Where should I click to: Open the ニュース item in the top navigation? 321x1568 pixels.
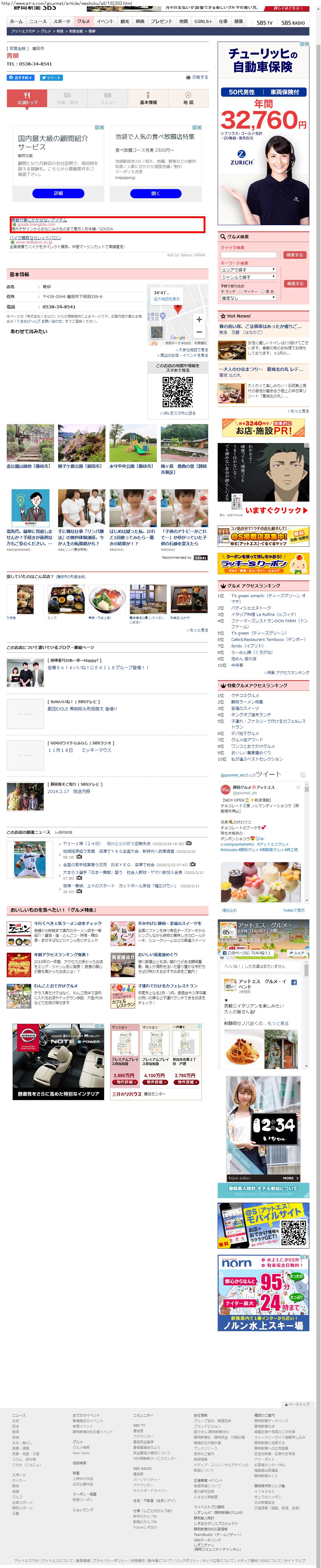click(38, 21)
